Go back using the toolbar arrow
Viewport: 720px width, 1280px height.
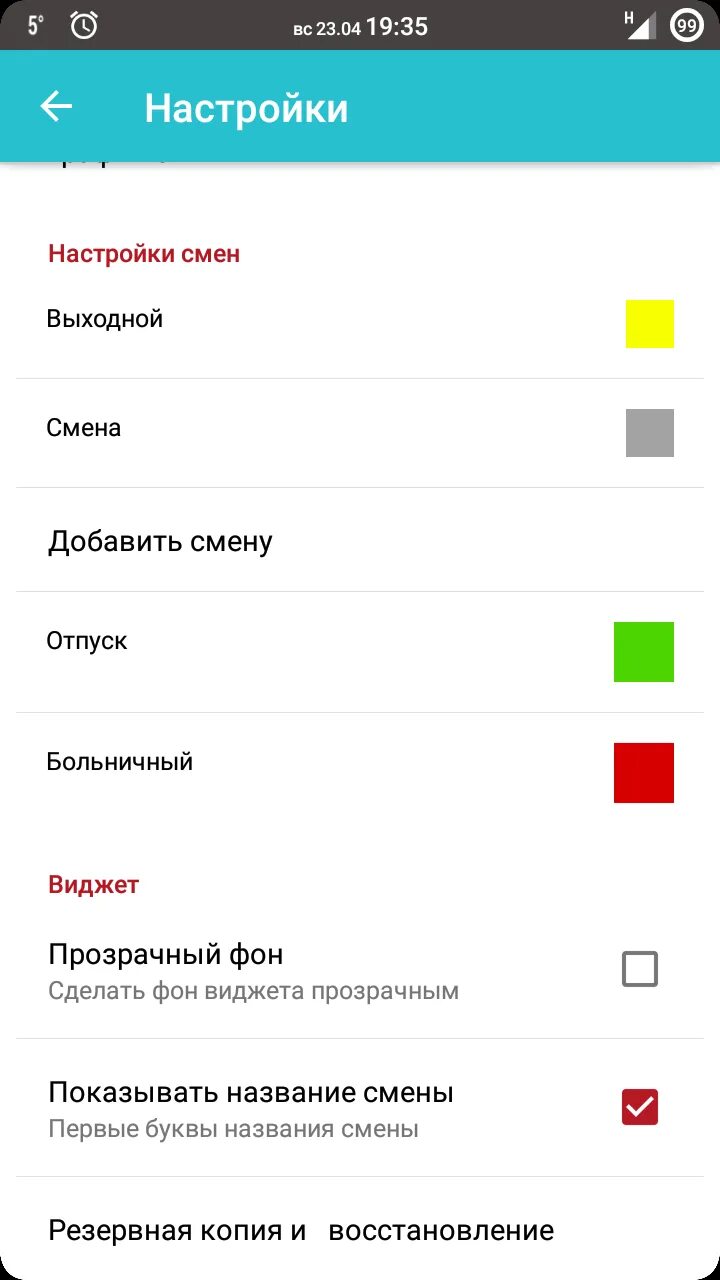pyautogui.click(x=57, y=107)
